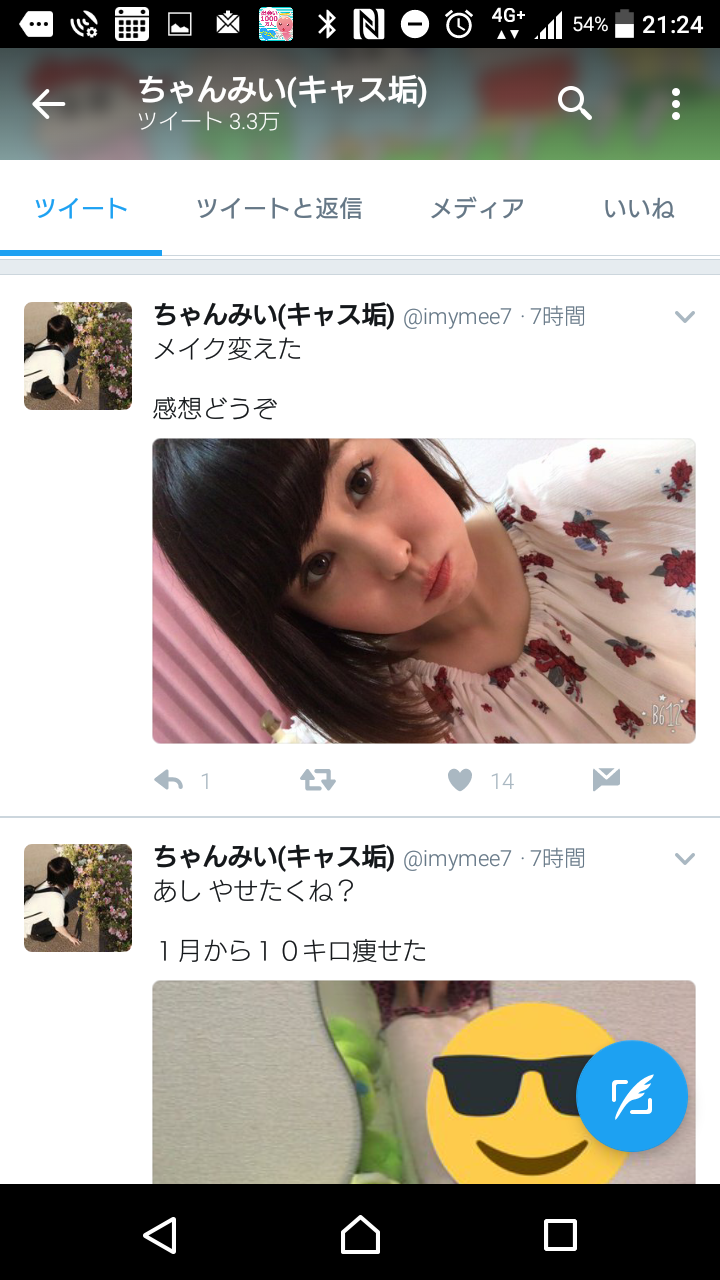This screenshot has width=720, height=1280.
Task: Switch to the いいね tab
Action: 639,209
